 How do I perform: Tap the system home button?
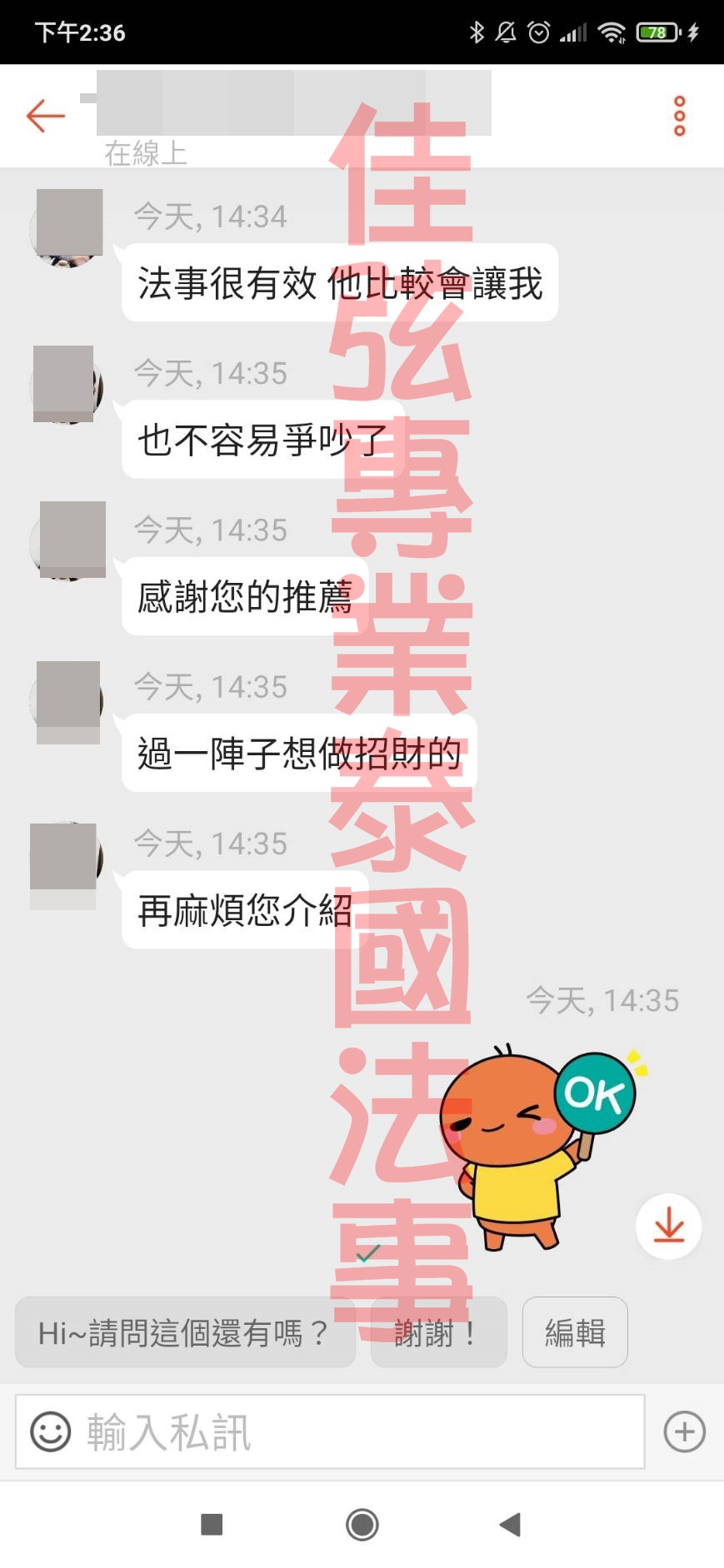click(362, 1525)
